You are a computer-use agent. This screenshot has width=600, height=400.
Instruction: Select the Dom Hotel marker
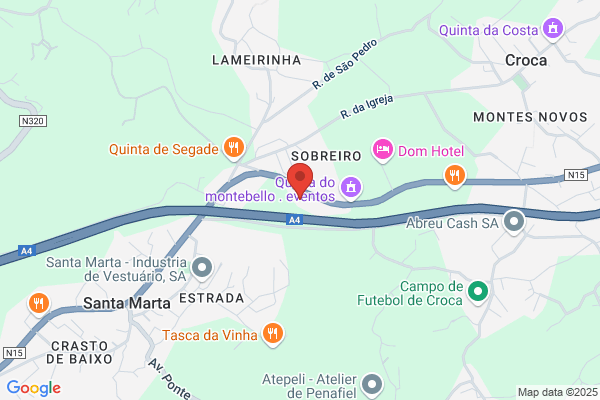point(382,150)
